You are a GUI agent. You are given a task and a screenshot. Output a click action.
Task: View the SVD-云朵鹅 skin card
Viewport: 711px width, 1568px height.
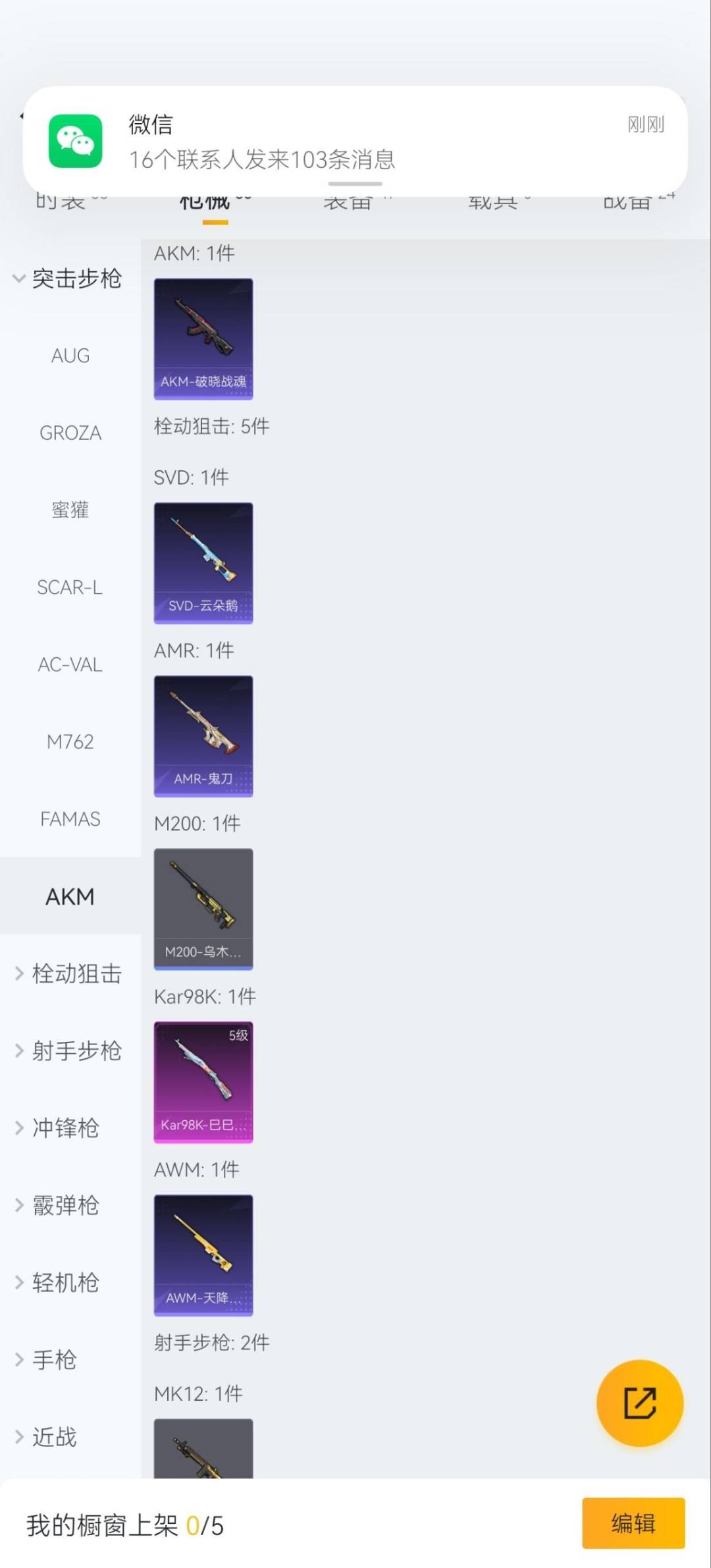tap(203, 562)
